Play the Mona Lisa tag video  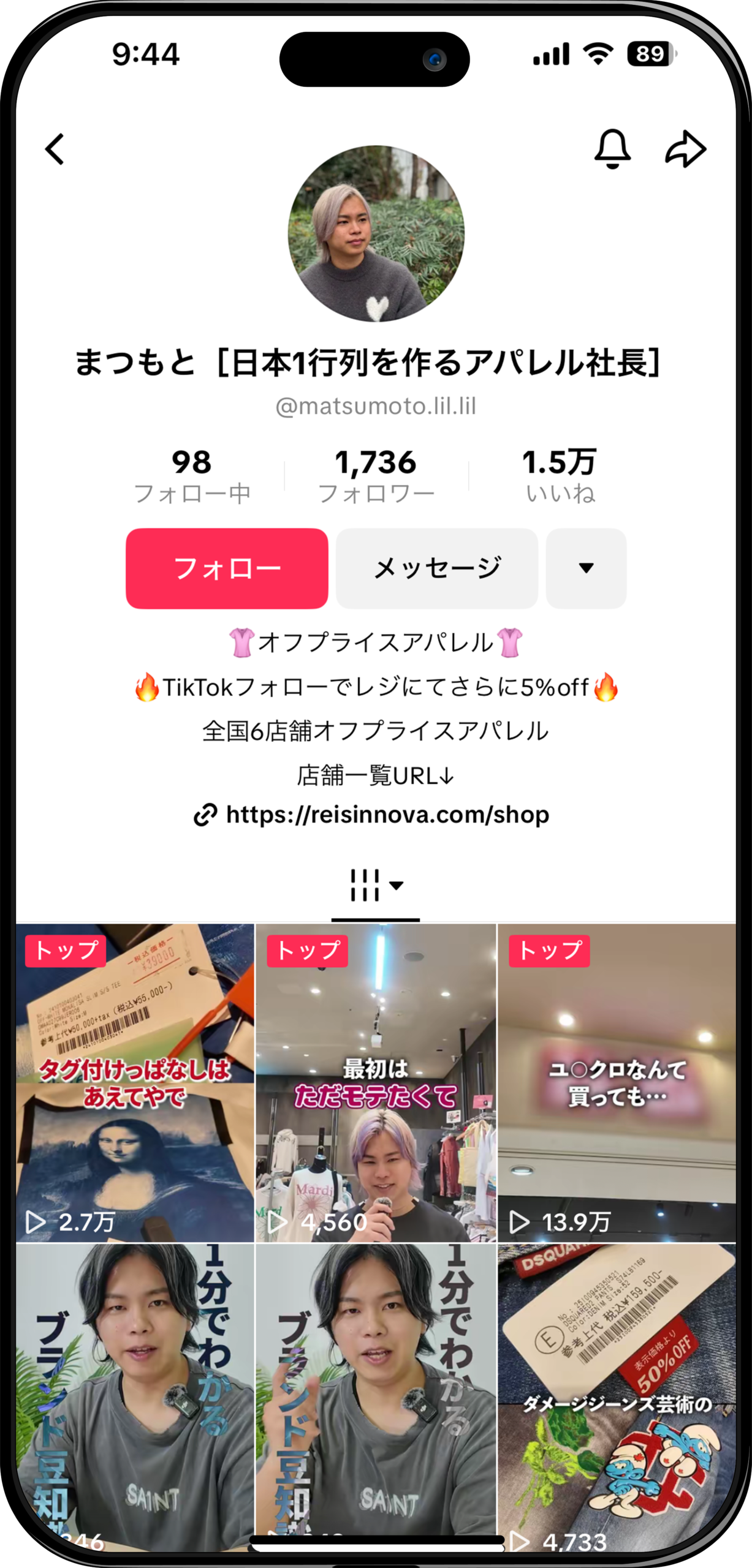[x=135, y=1084]
